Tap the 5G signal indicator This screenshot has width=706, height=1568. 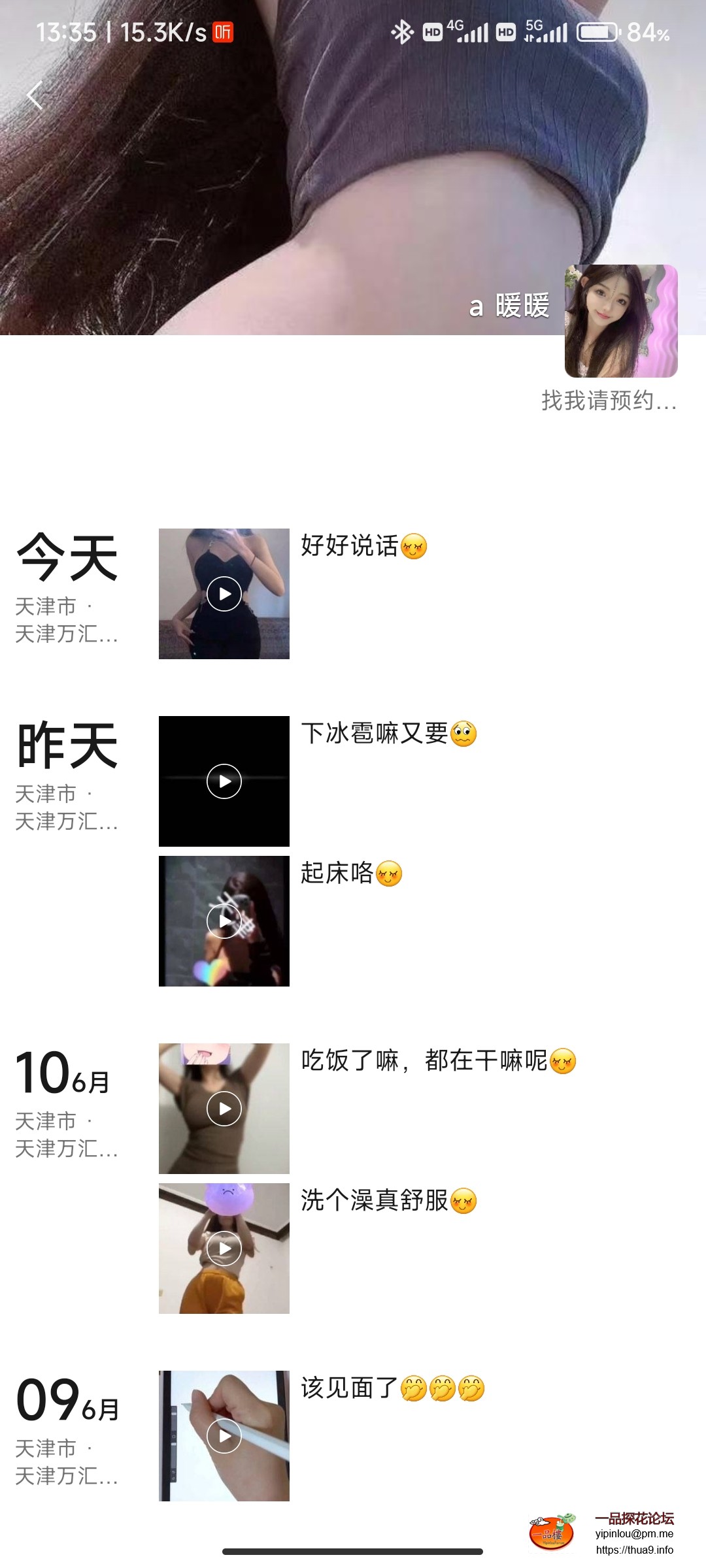tap(546, 31)
